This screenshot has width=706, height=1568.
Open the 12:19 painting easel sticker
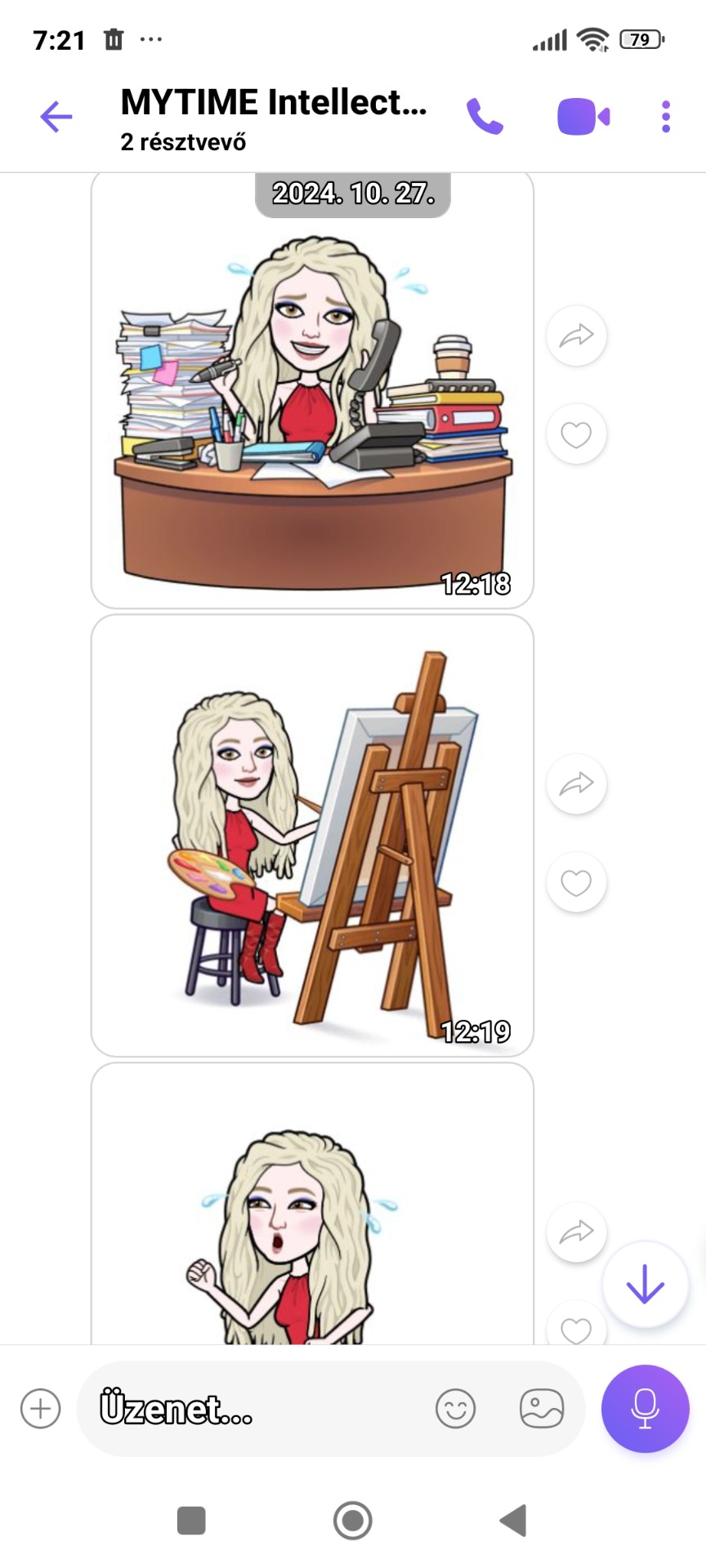coord(311,836)
